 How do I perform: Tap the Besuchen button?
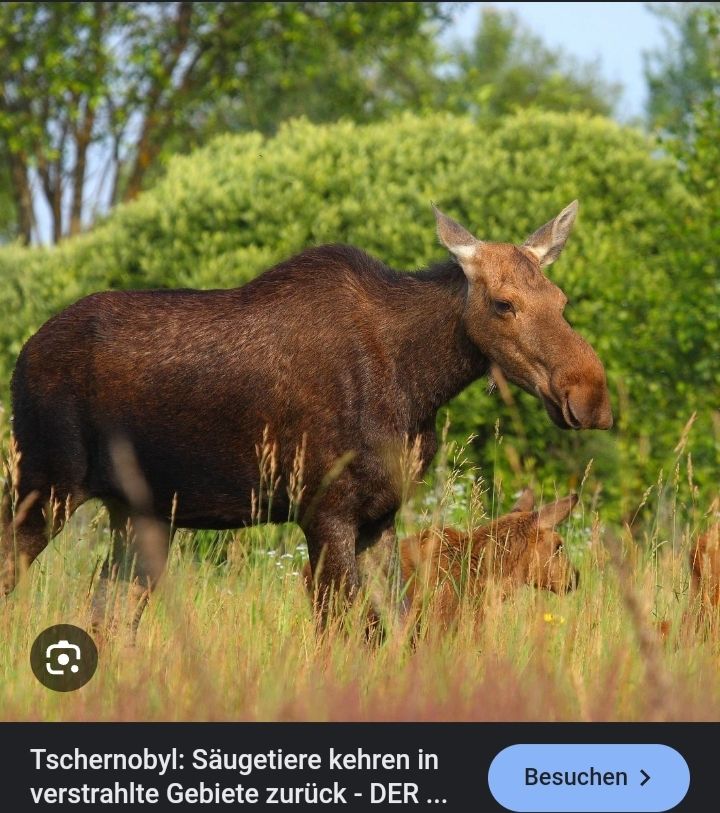pos(588,777)
